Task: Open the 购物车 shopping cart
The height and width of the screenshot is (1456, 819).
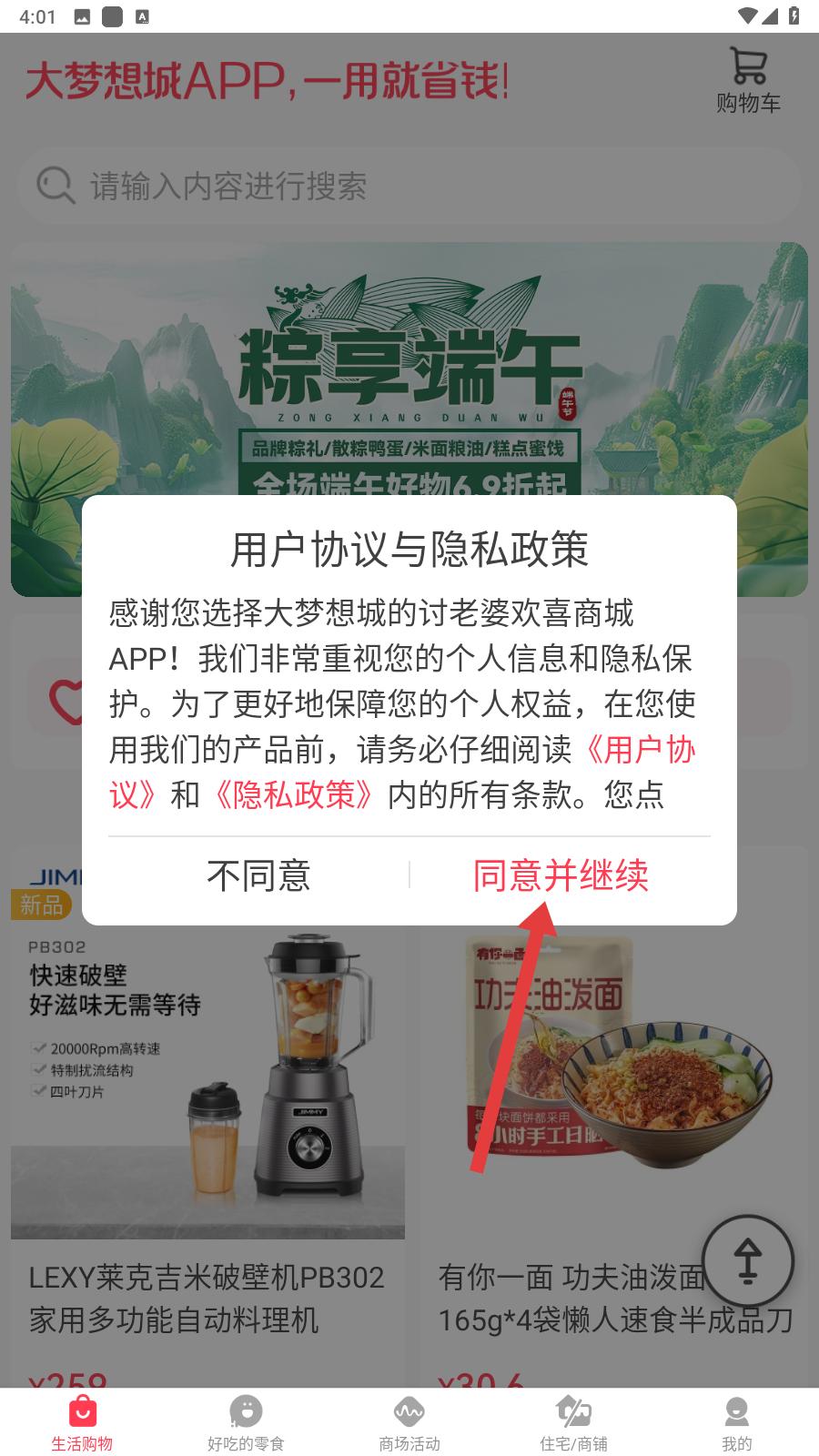Action: tap(748, 81)
